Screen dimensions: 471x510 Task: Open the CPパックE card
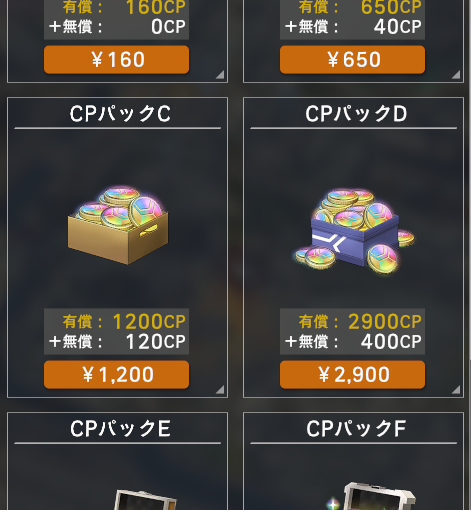tap(117, 461)
